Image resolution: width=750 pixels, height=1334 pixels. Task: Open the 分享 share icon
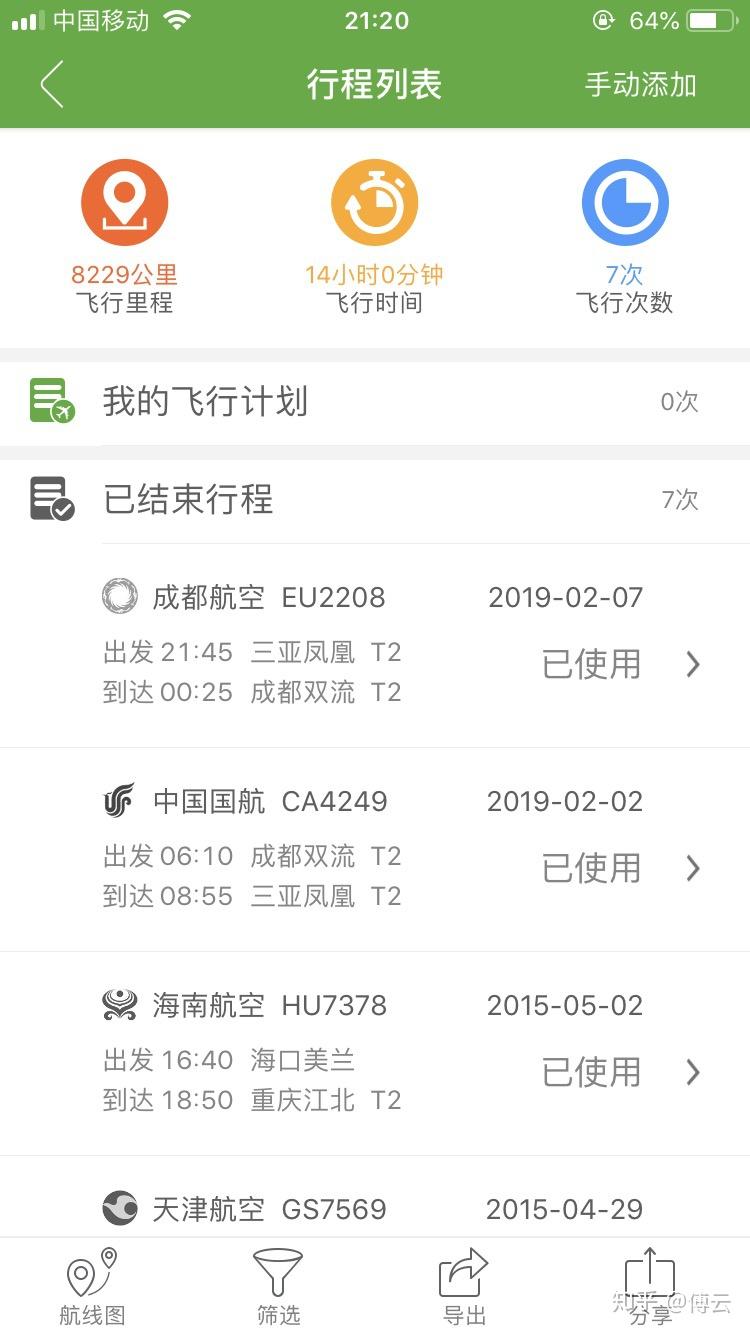coord(650,1272)
